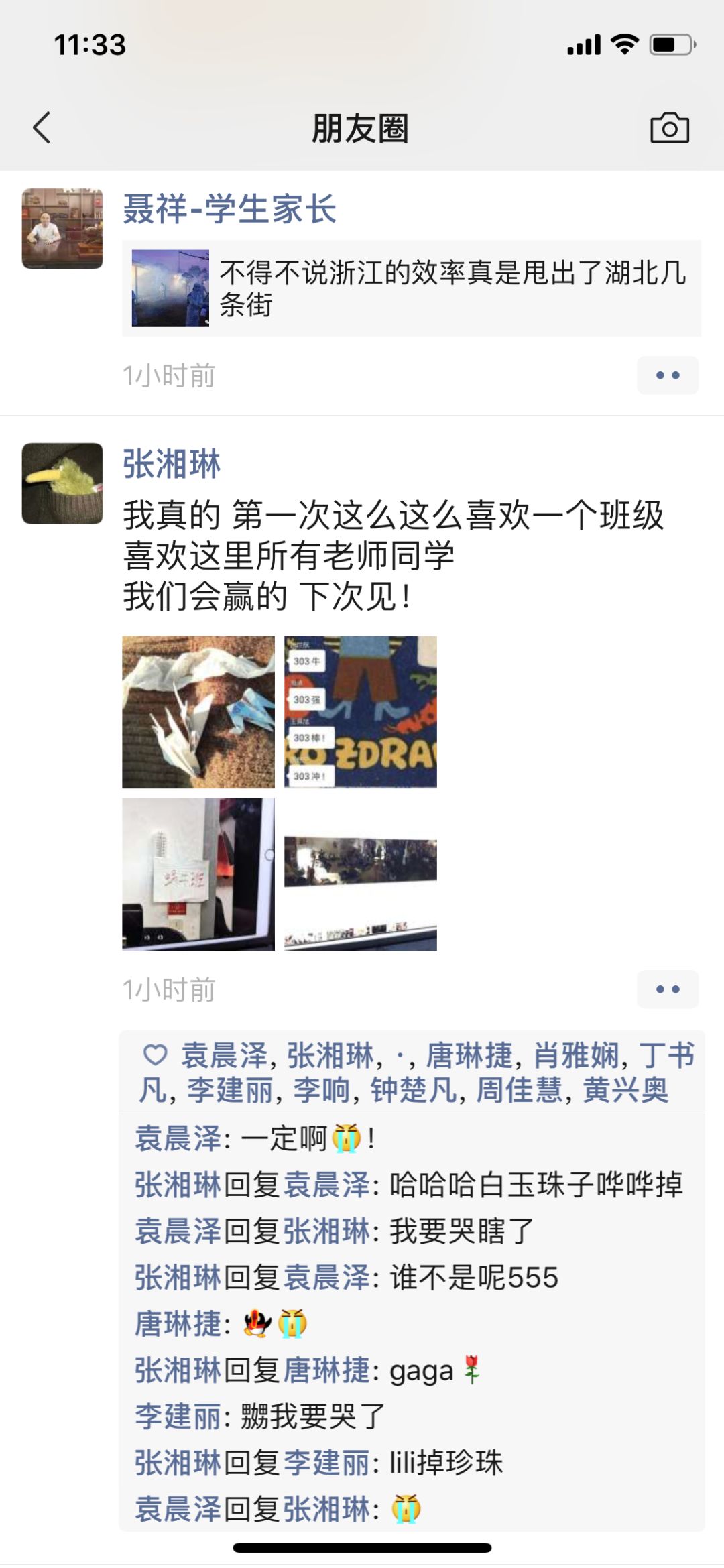This screenshot has height=1568, width=724.
Task: Open like/comment menu on 聂祥's post
Action: 667,375
